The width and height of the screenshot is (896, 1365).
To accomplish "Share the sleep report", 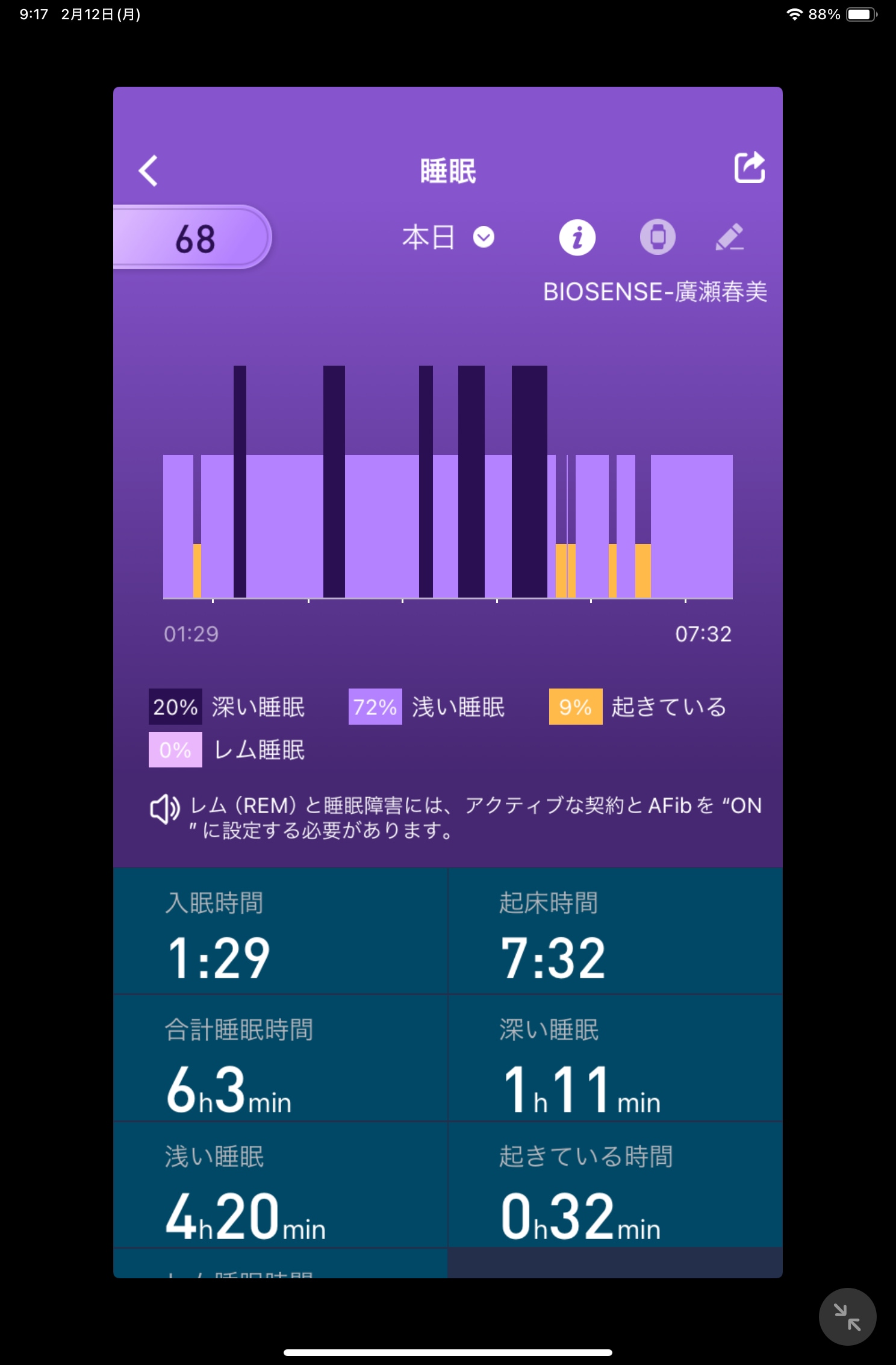I will [749, 167].
